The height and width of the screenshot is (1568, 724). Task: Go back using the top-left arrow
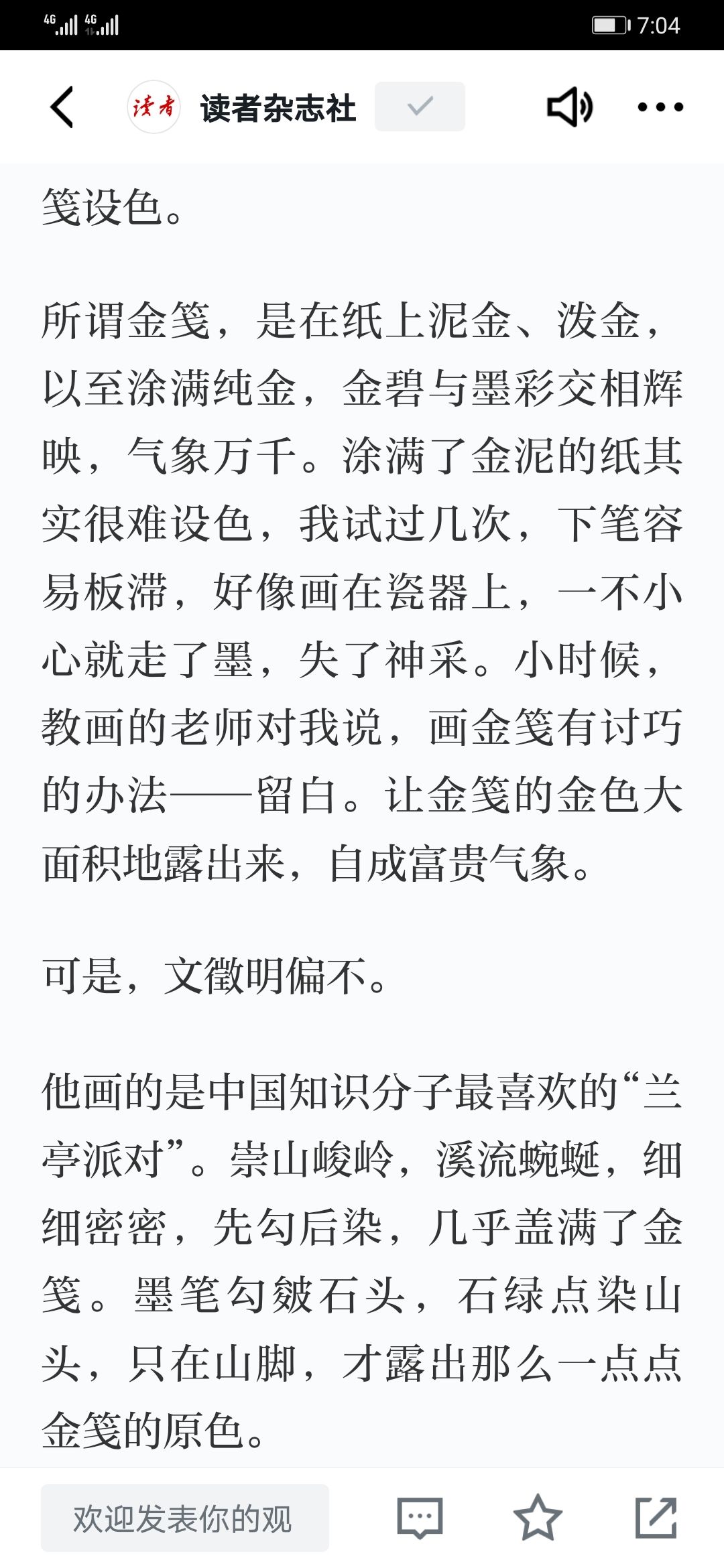[x=62, y=107]
